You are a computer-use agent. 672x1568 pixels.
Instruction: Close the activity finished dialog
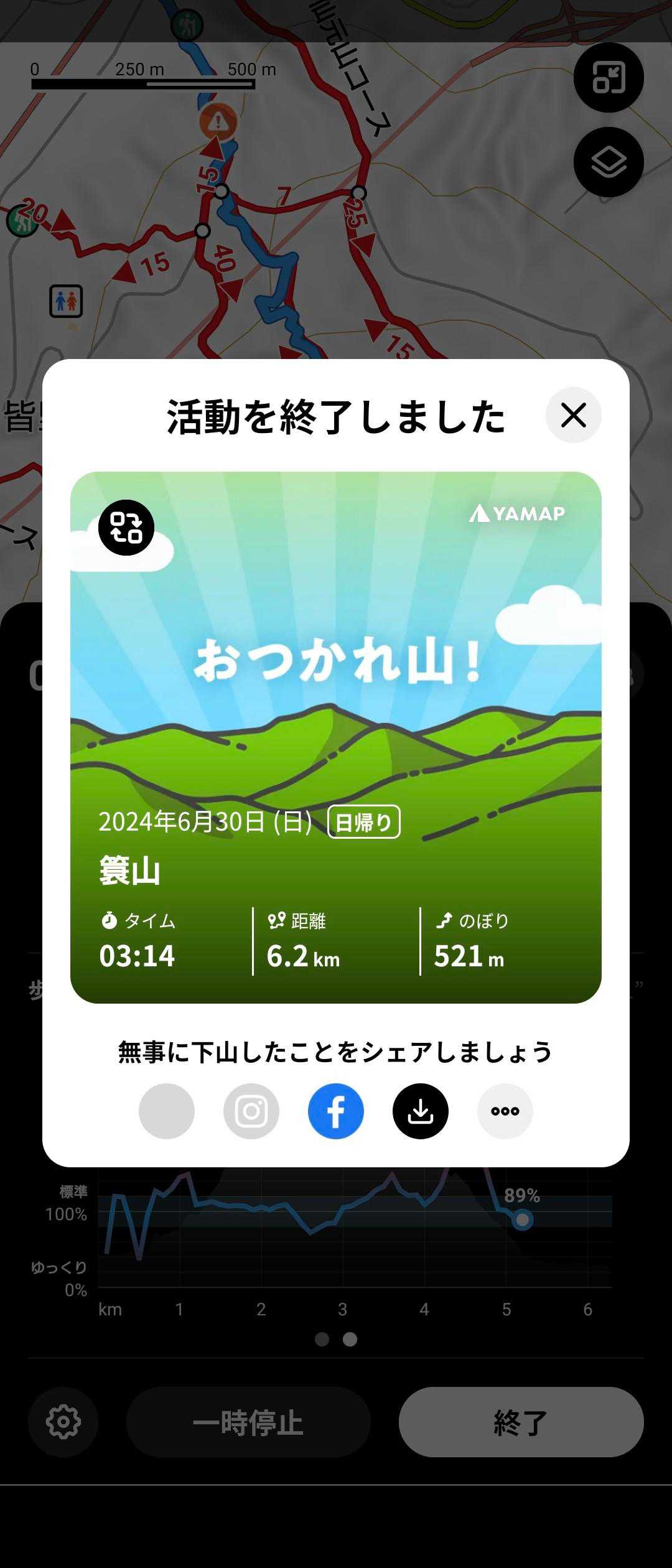point(573,415)
